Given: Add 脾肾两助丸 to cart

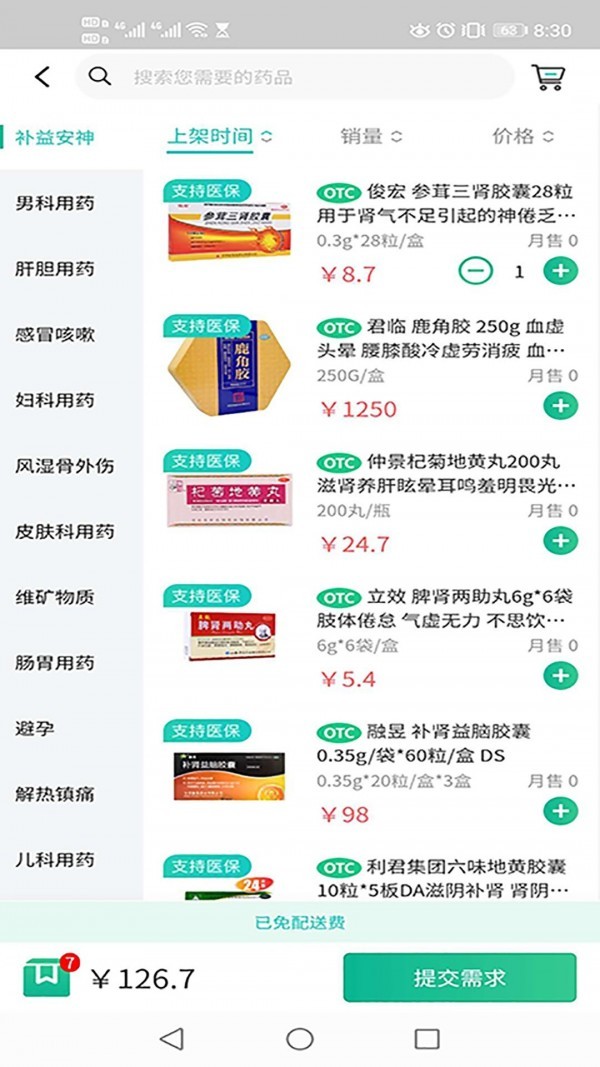Looking at the screenshot, I should (560, 675).
